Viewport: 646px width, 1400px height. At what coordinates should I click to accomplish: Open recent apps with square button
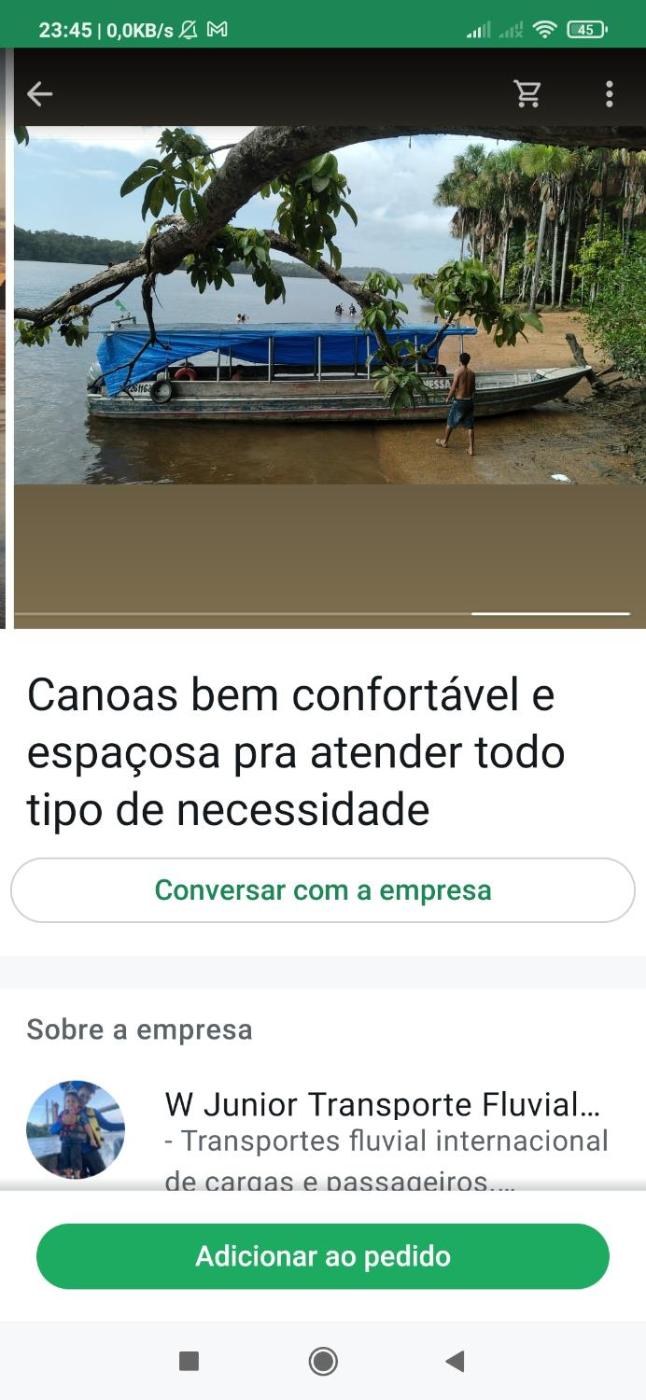(x=189, y=1360)
